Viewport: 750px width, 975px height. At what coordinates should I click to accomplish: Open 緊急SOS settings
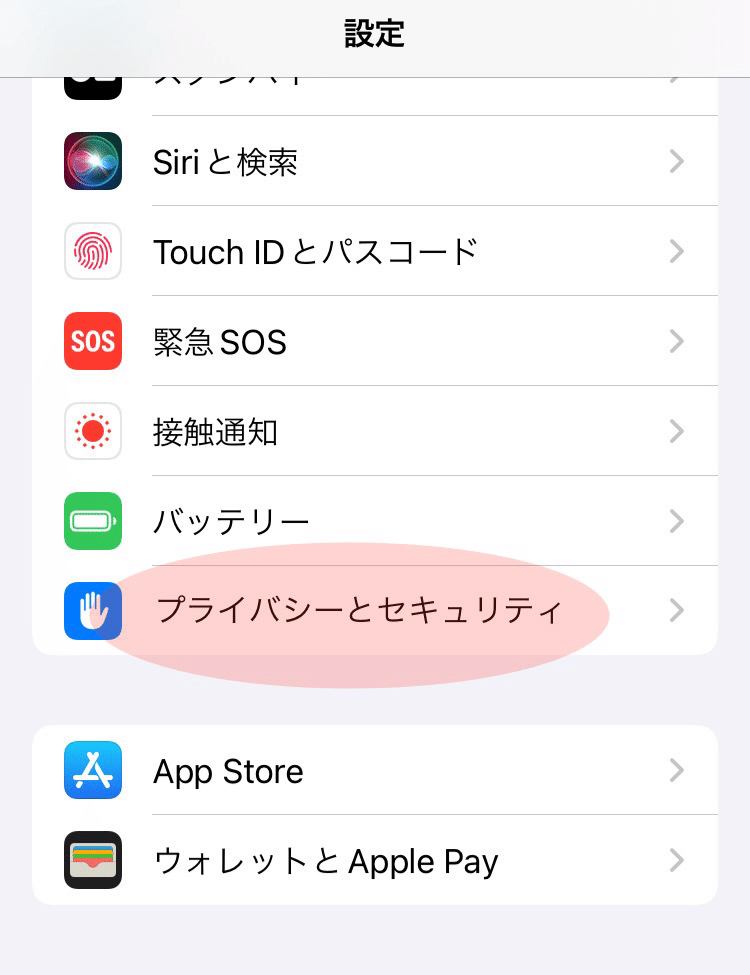click(375, 342)
